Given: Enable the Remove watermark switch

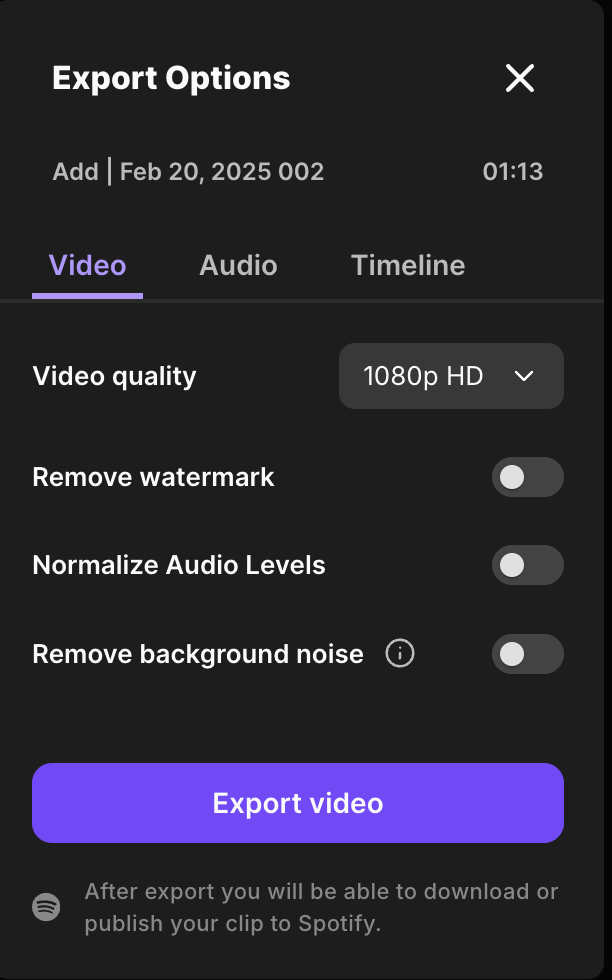Looking at the screenshot, I should point(527,477).
